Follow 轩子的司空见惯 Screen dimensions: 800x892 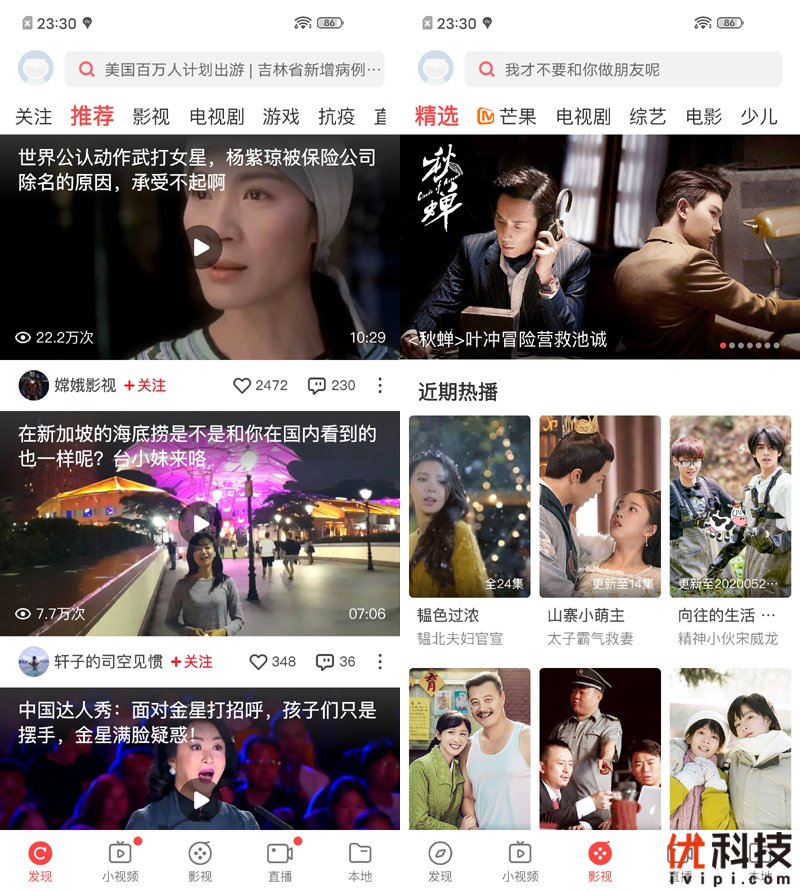191,661
